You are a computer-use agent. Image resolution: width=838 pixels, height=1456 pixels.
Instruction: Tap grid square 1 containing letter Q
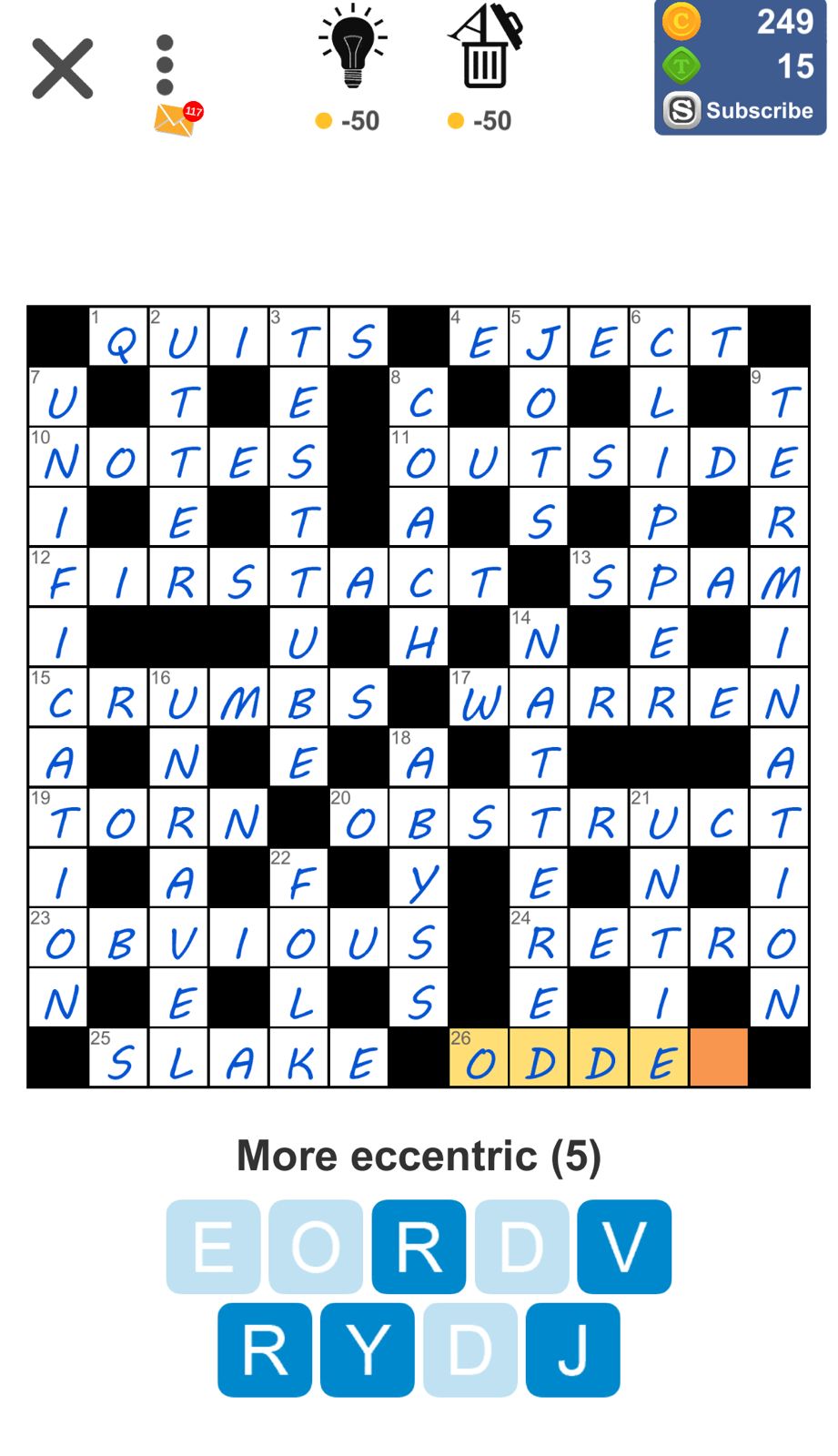point(118,338)
